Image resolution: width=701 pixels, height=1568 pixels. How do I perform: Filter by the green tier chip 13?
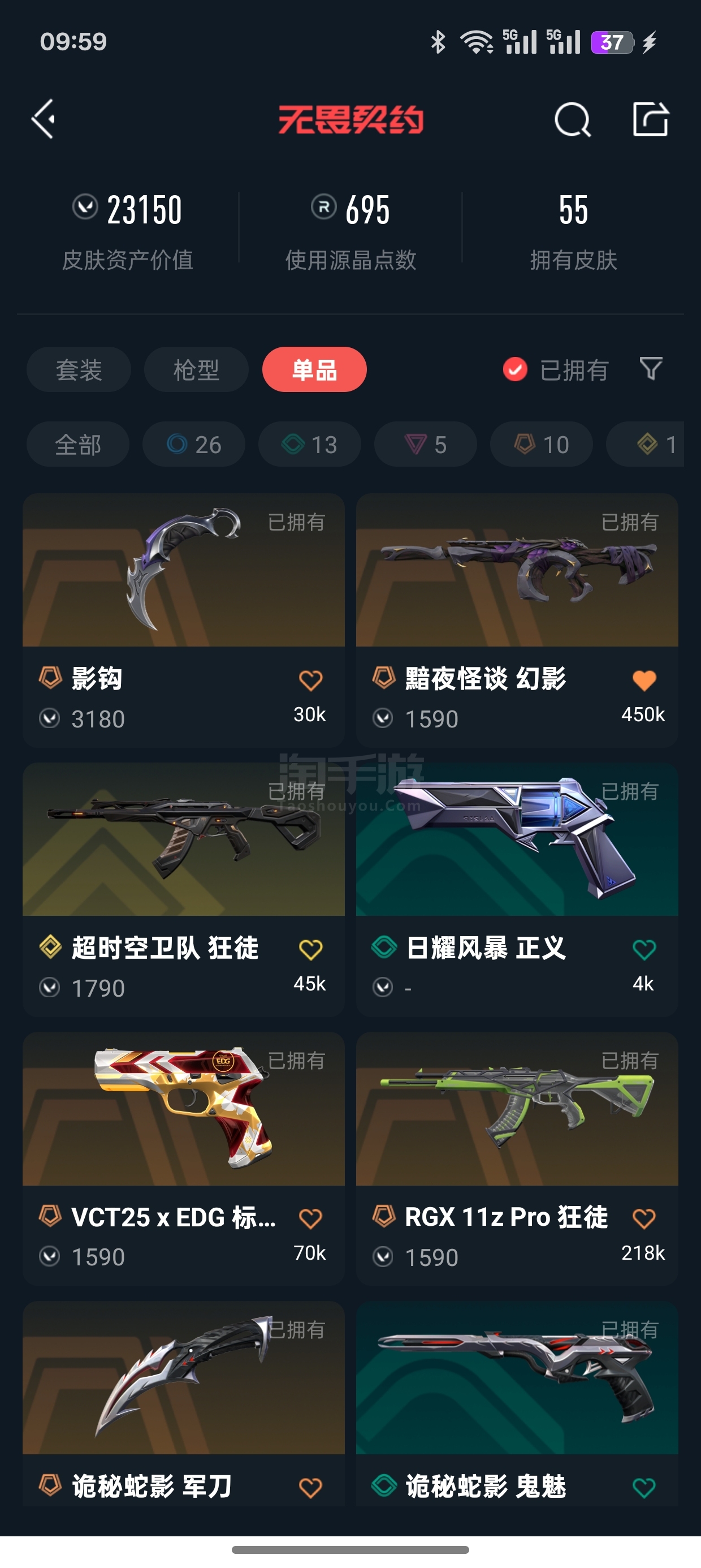310,445
